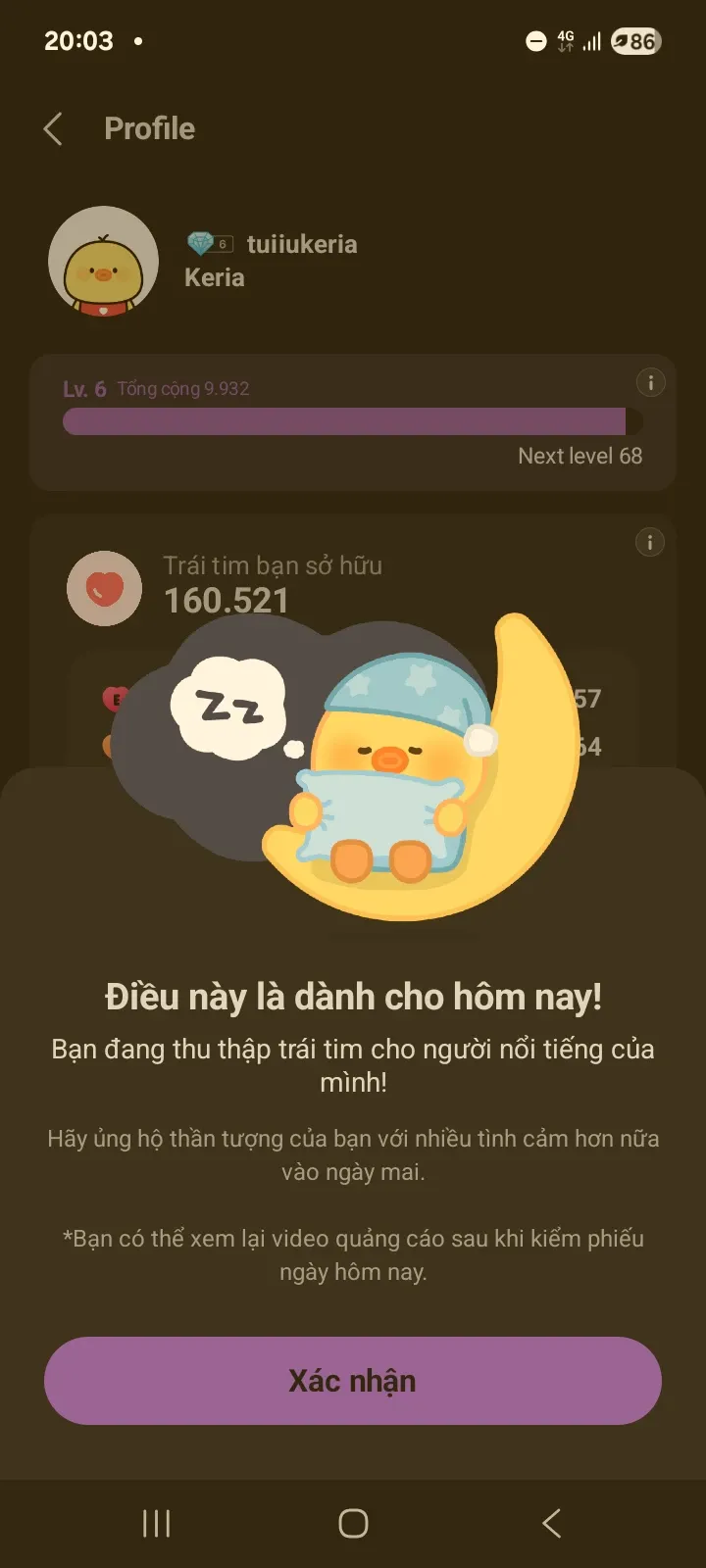Go back from the Profile screen
This screenshot has width=706, height=1568.
click(x=53, y=128)
